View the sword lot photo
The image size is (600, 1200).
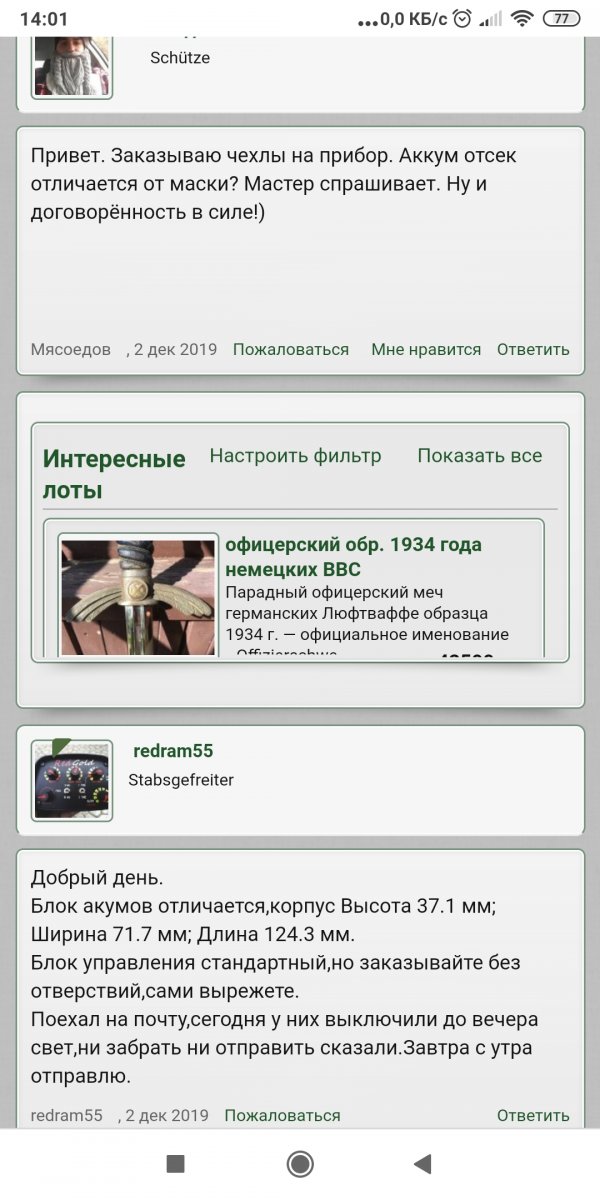138,596
